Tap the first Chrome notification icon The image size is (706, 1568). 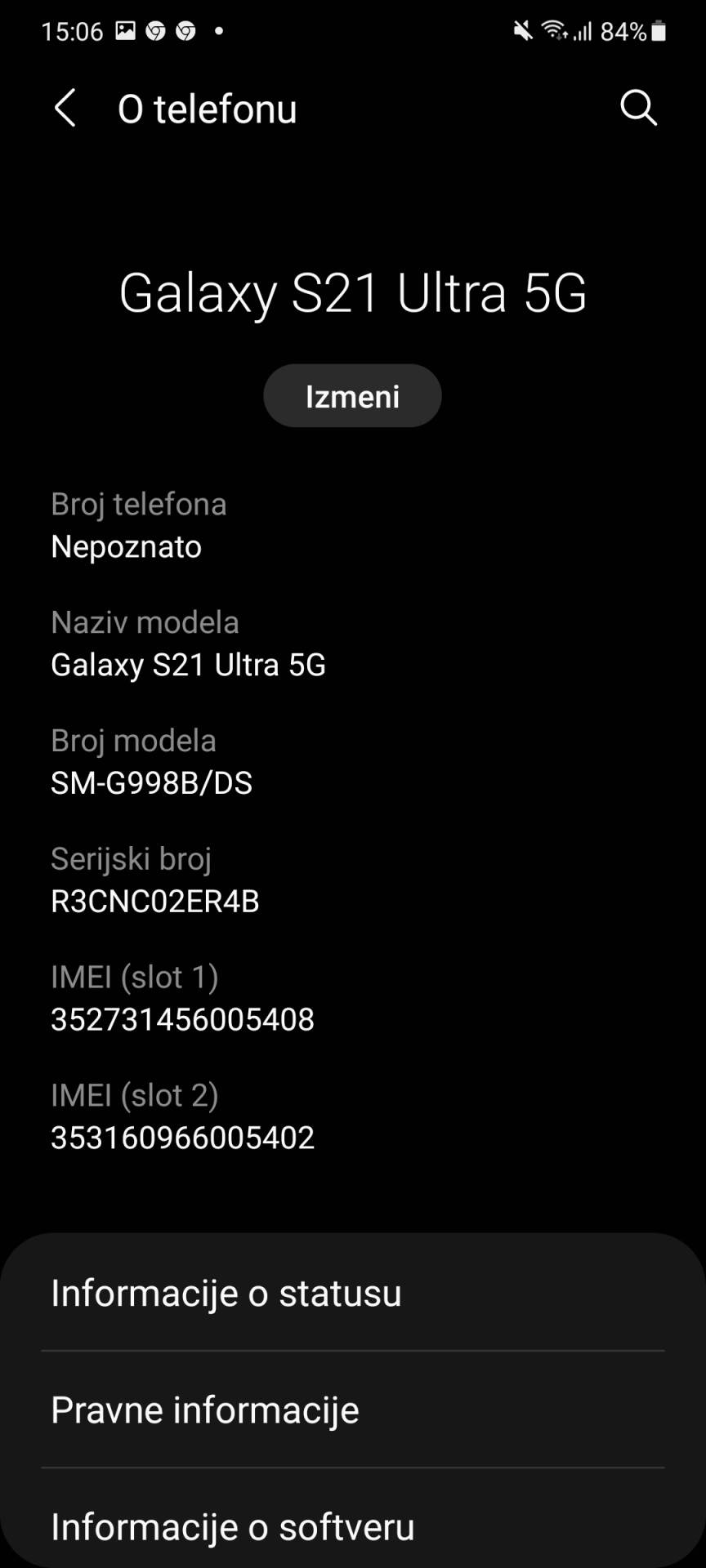157,31
